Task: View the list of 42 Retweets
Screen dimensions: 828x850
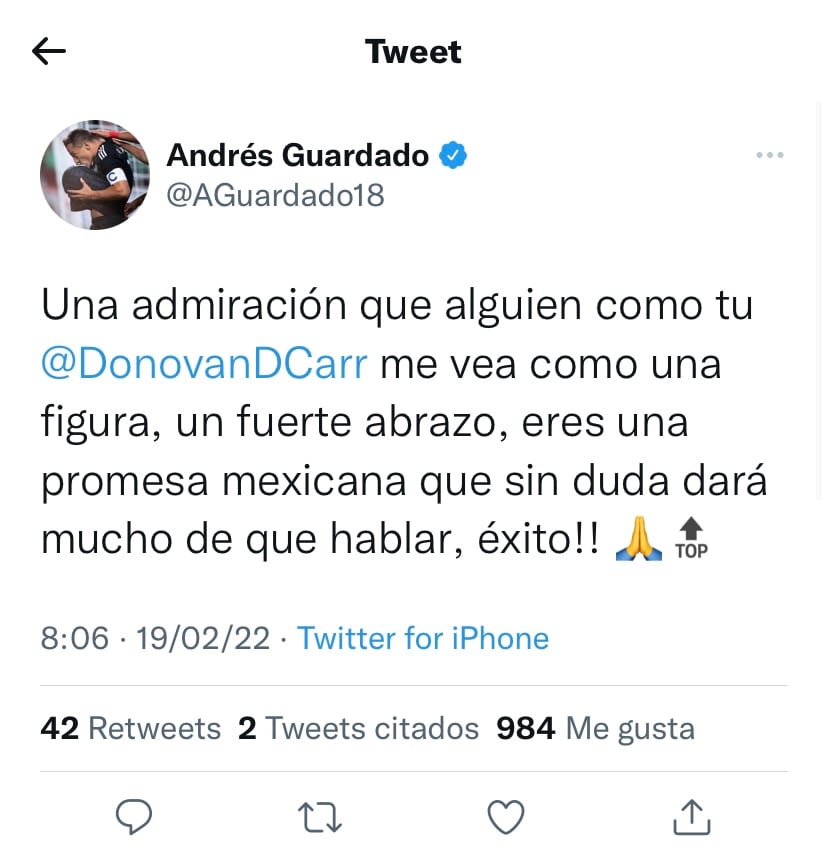Action: [x=130, y=728]
